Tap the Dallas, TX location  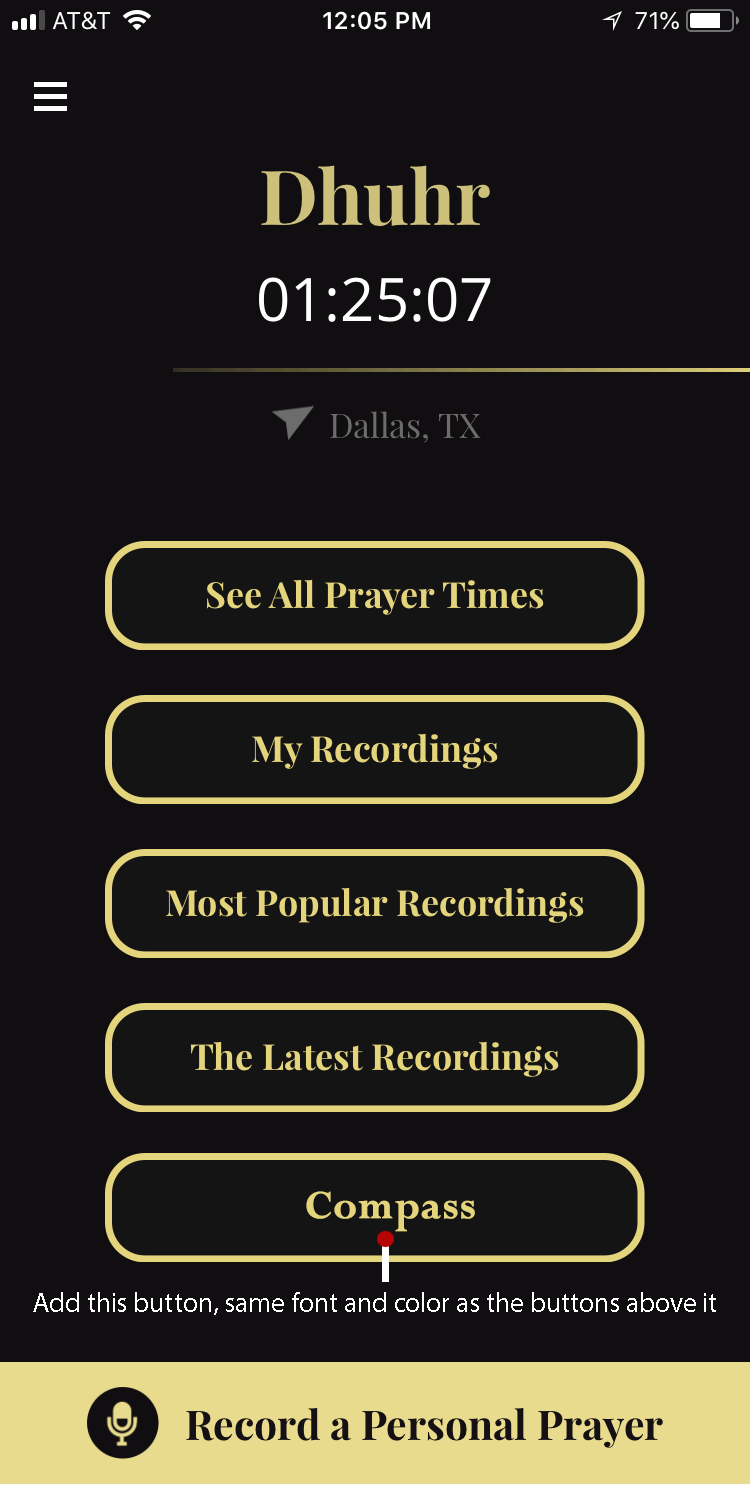[x=376, y=425]
